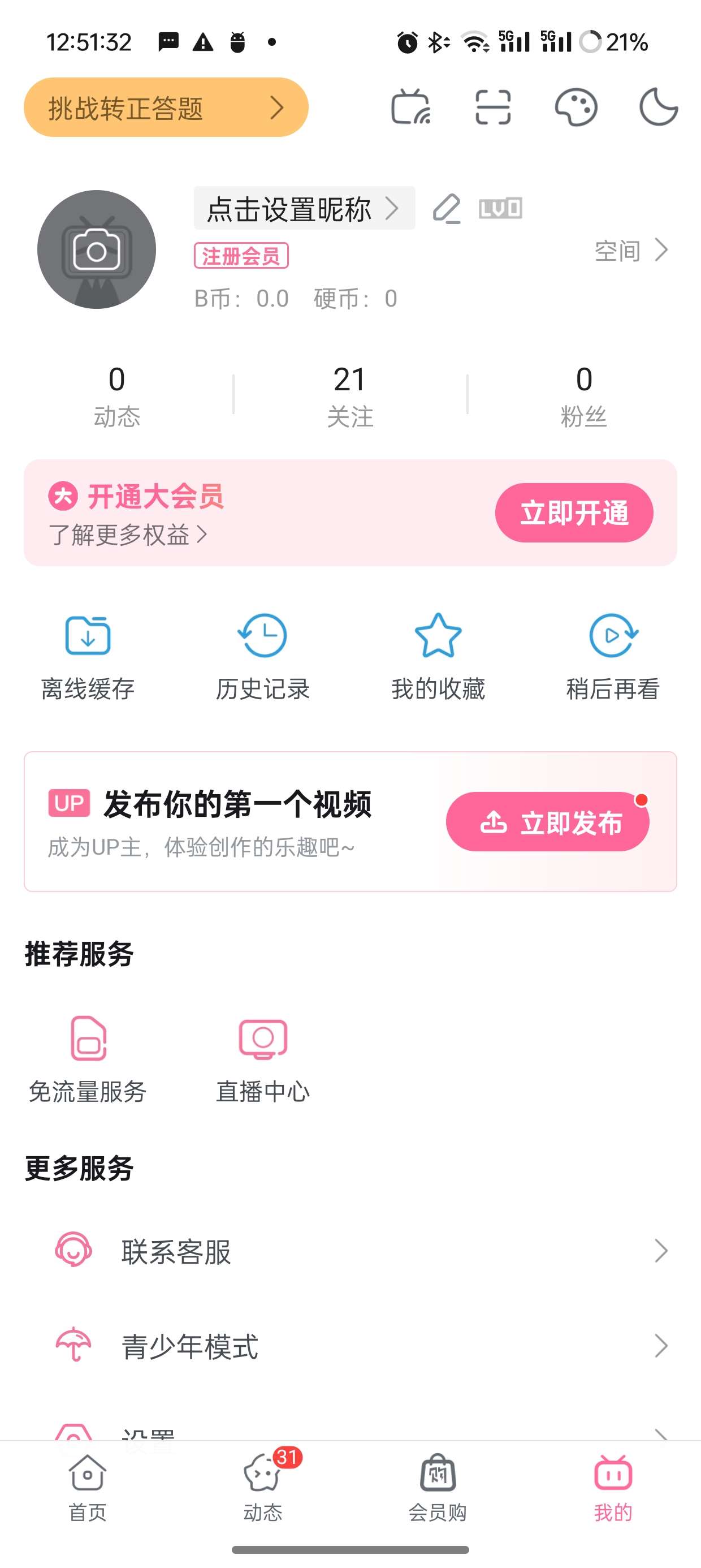Open 离线缓存 offline downloads
The image size is (701, 1568).
88,657
